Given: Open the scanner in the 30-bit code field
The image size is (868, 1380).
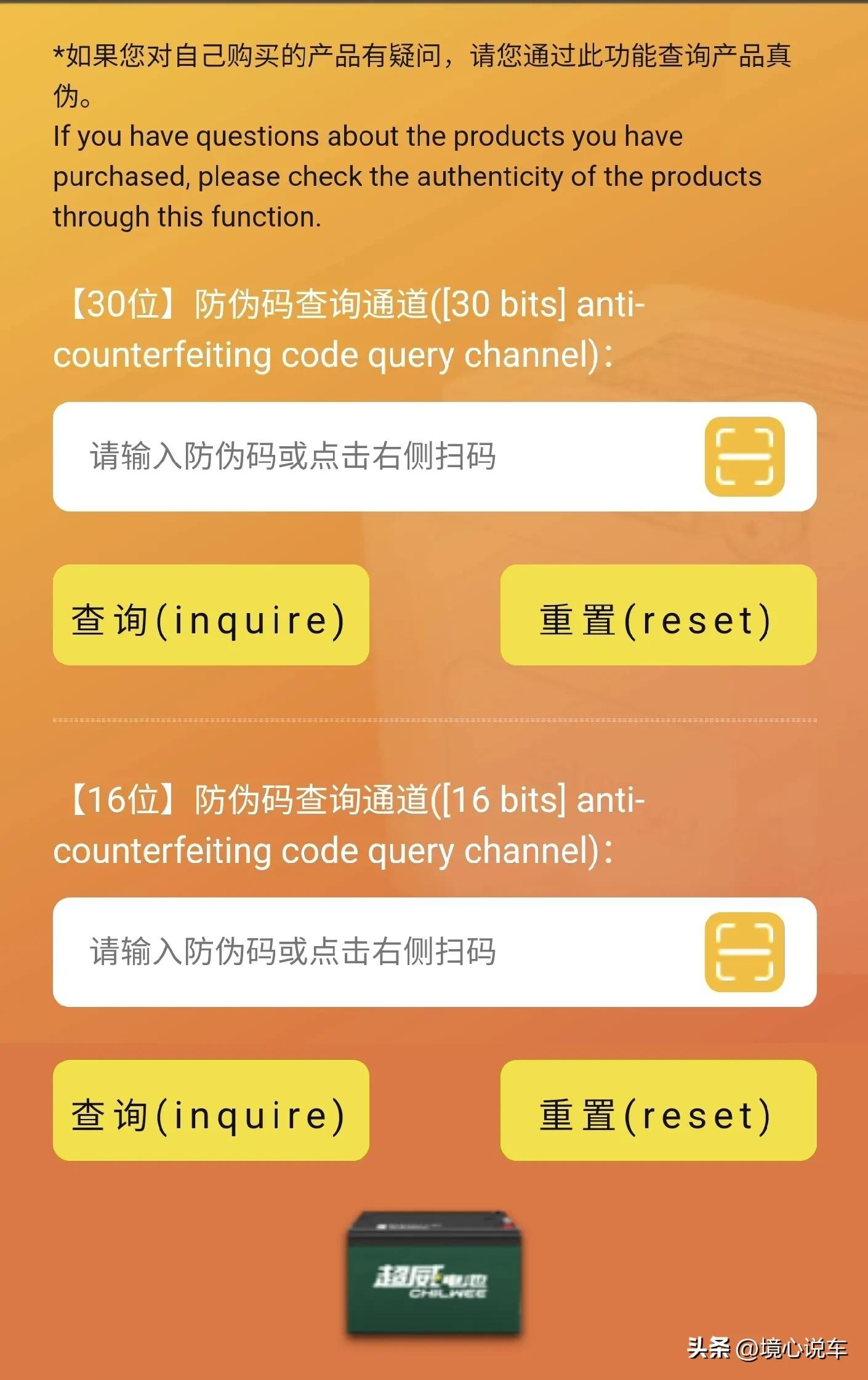Looking at the screenshot, I should 744,457.
